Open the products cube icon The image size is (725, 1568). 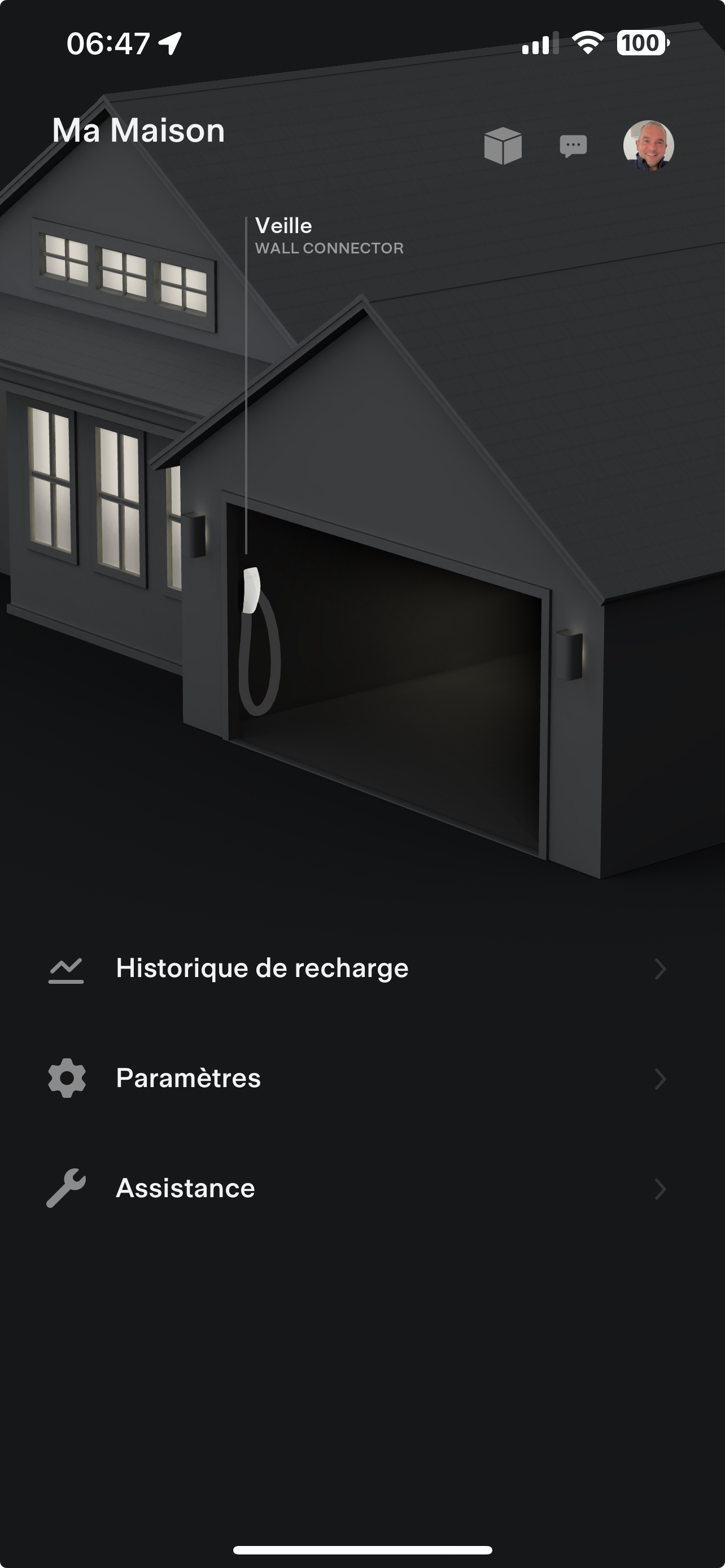503,146
